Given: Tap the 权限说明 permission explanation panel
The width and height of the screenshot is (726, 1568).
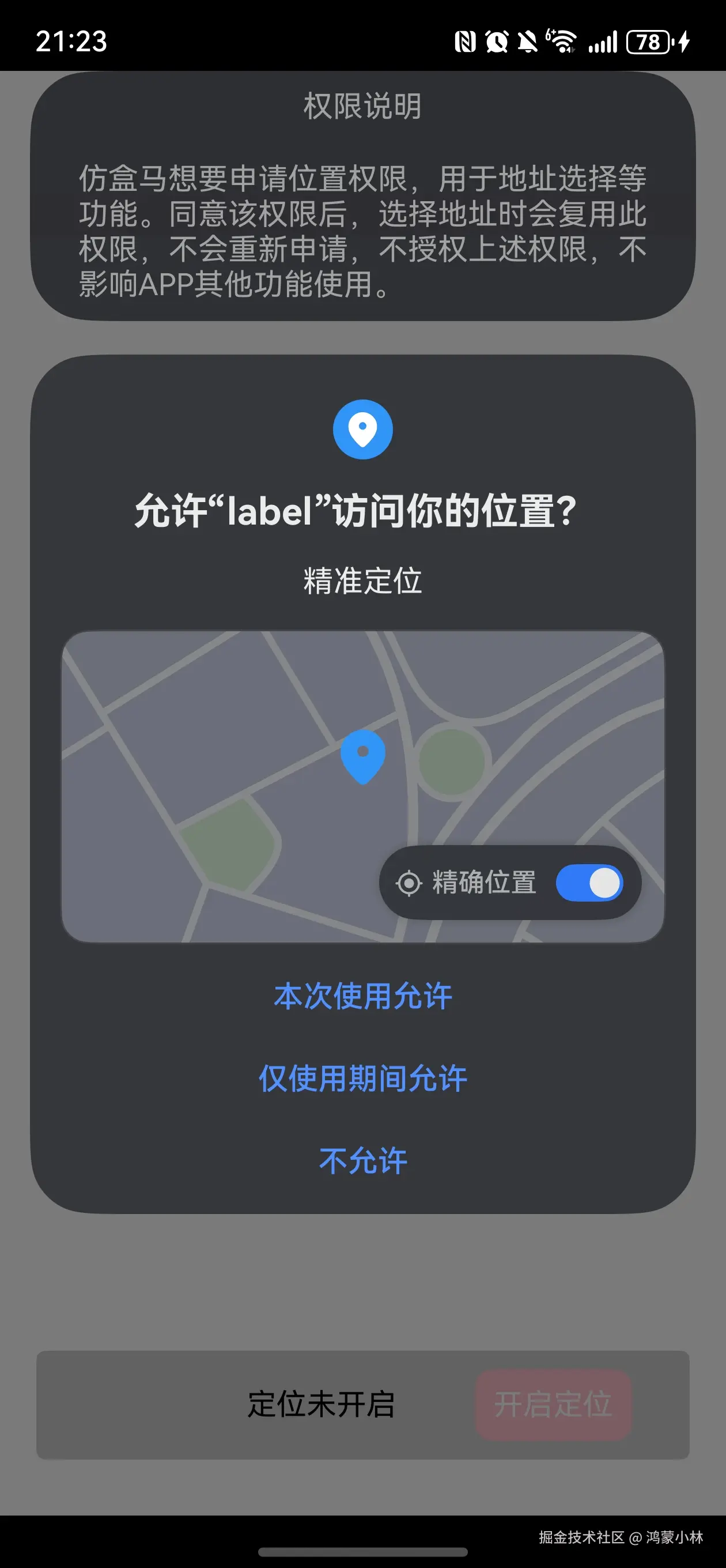Looking at the screenshot, I should pyautogui.click(x=362, y=195).
